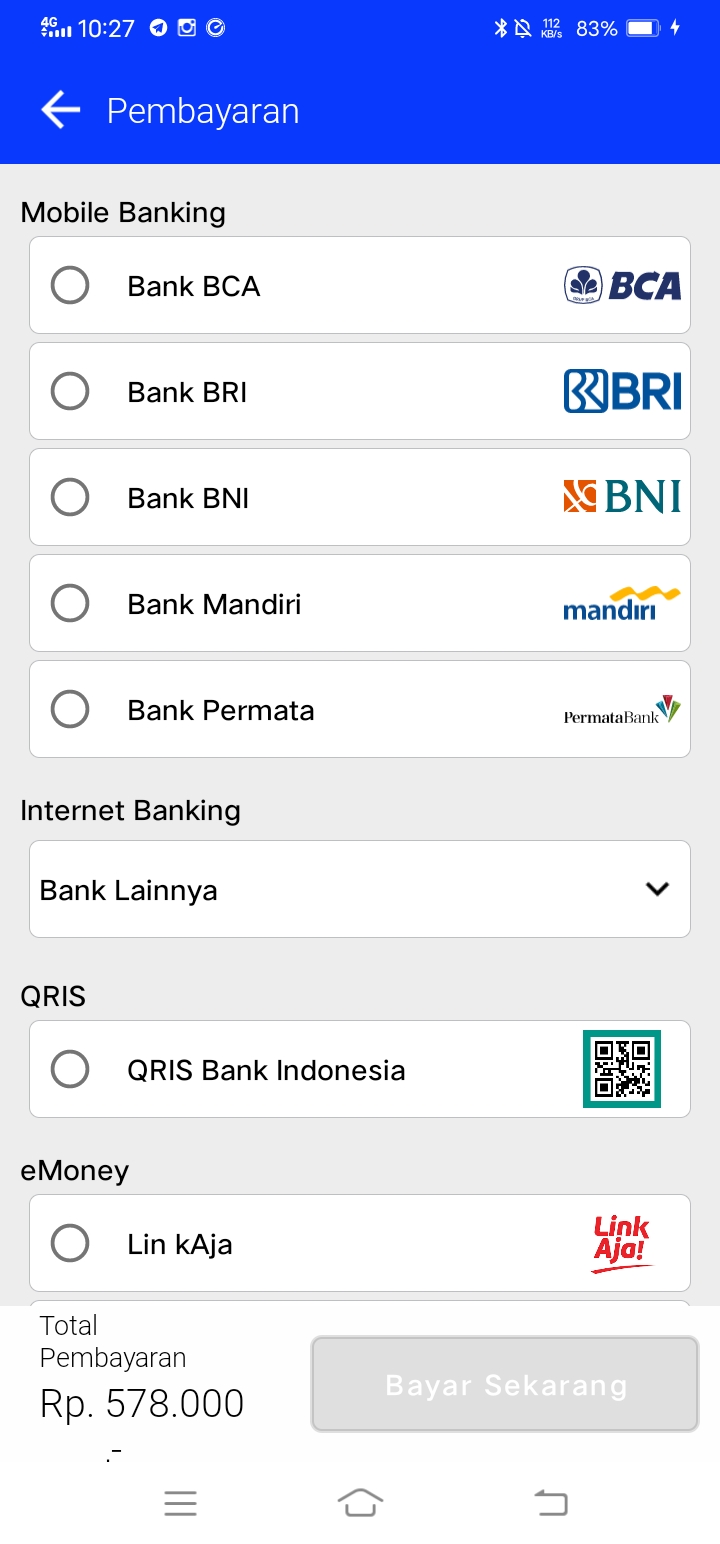This screenshot has width=720, height=1544.
Task: Select Bank BCA as payment method
Action: (x=70, y=286)
